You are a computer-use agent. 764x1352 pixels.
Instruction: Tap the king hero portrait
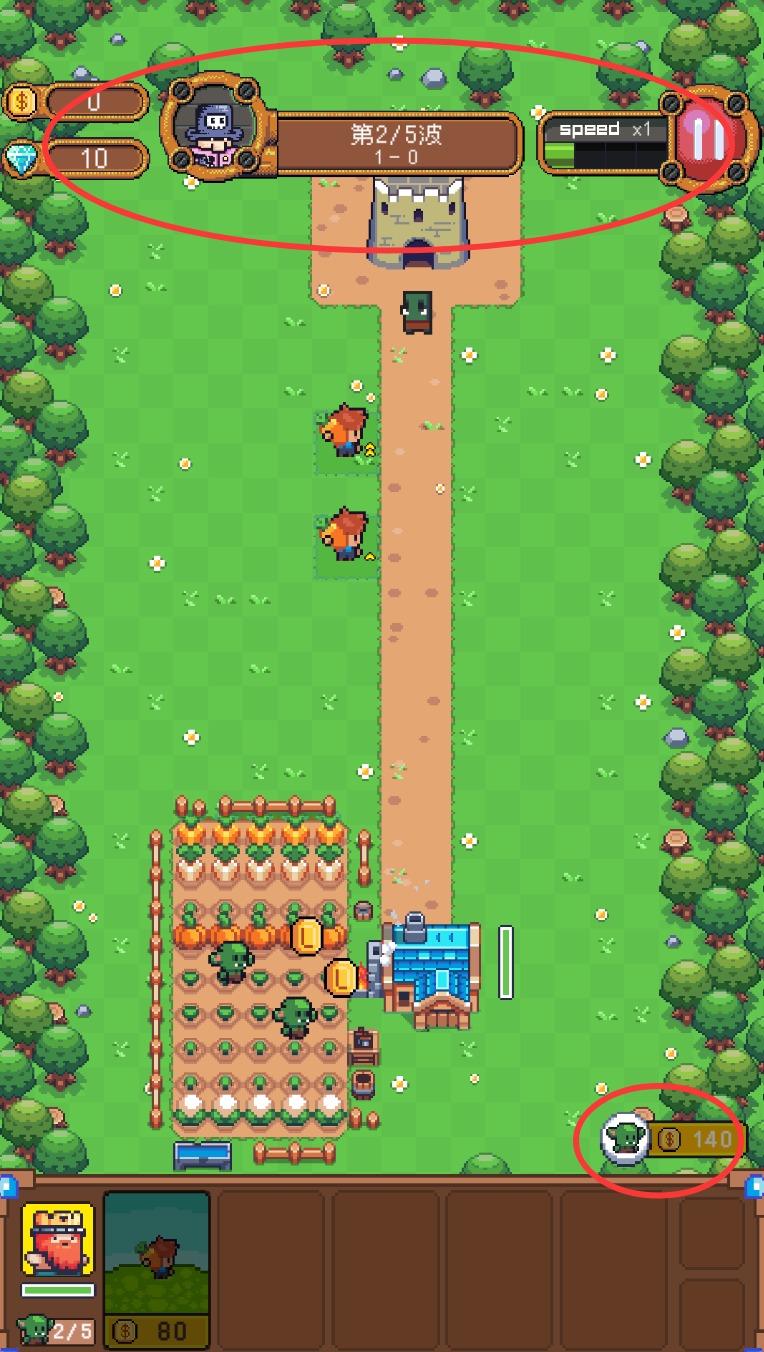click(x=58, y=1239)
